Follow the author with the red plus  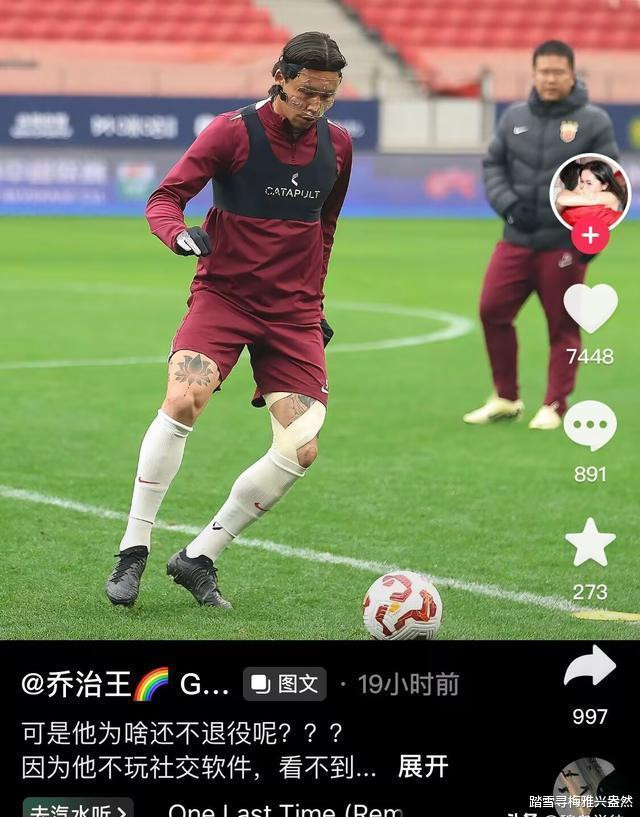coord(590,236)
